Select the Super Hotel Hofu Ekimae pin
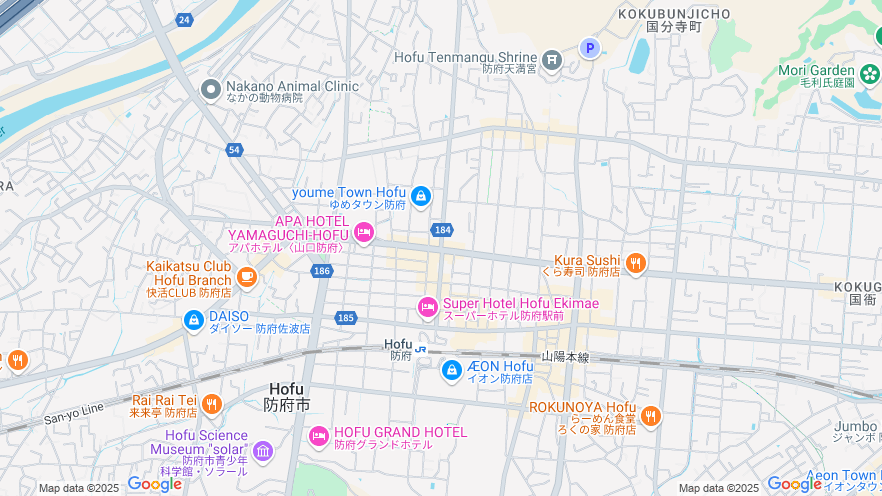This screenshot has width=882, height=496. pos(428,307)
